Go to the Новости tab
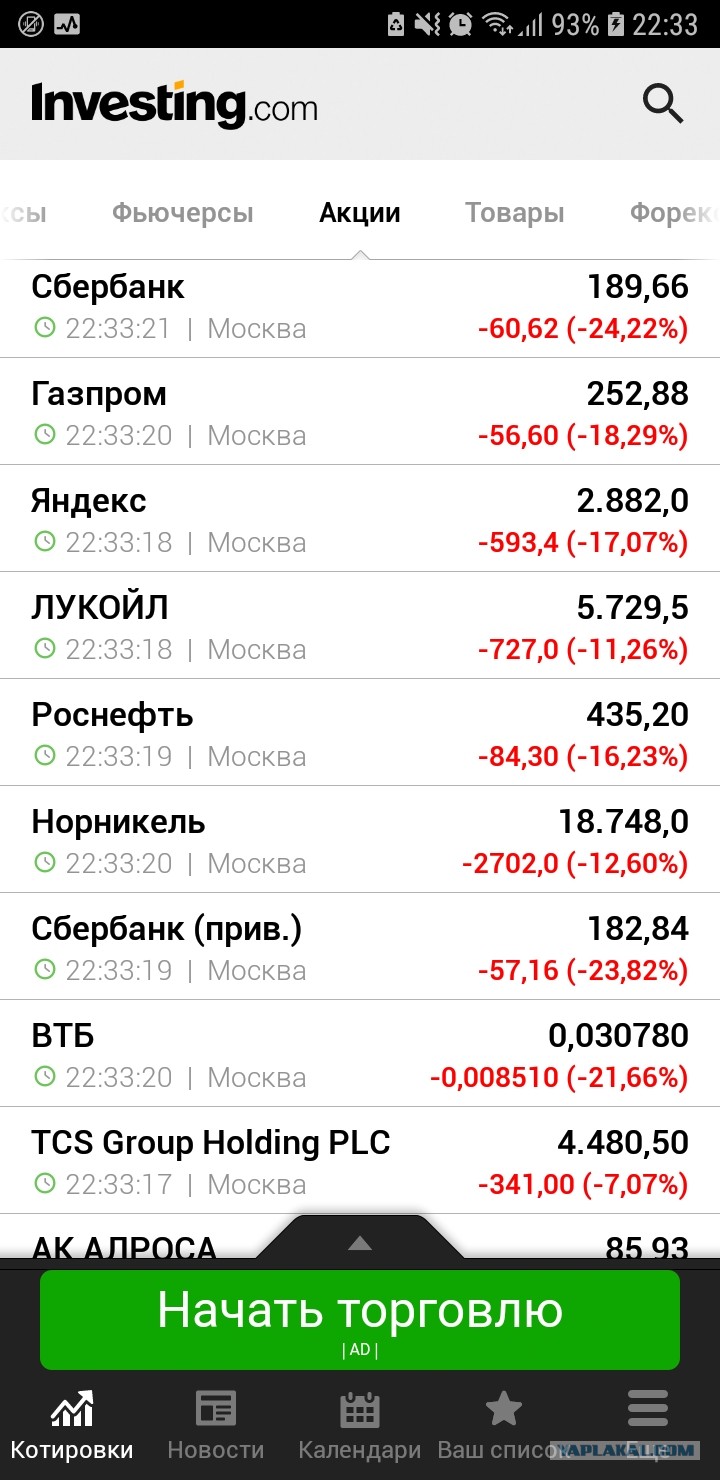Image resolution: width=720 pixels, height=1480 pixels. click(x=216, y=1425)
